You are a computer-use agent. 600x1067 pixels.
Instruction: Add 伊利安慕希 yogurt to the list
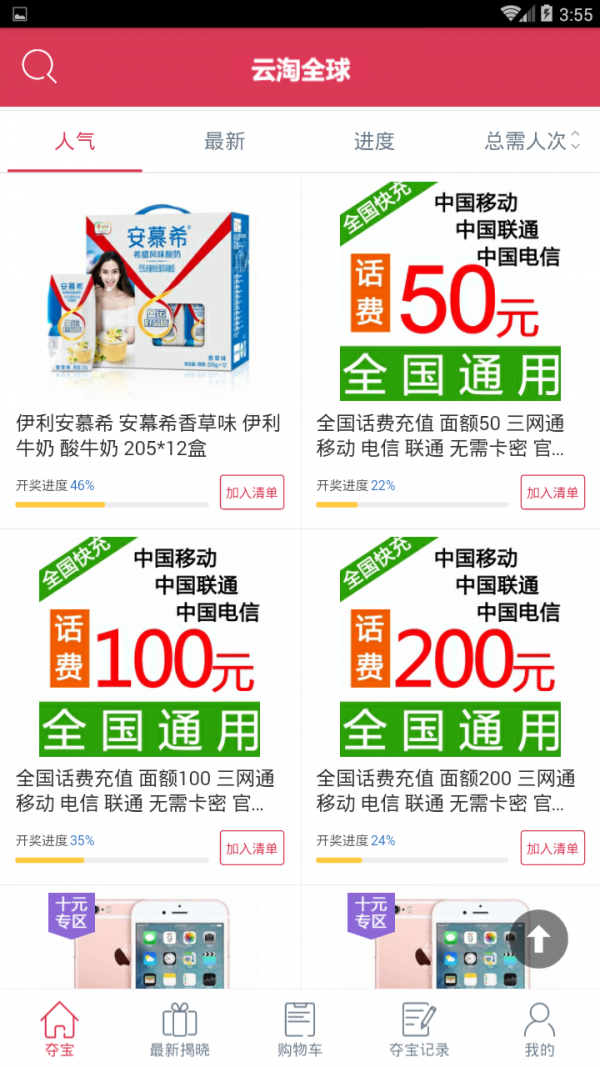coord(252,492)
